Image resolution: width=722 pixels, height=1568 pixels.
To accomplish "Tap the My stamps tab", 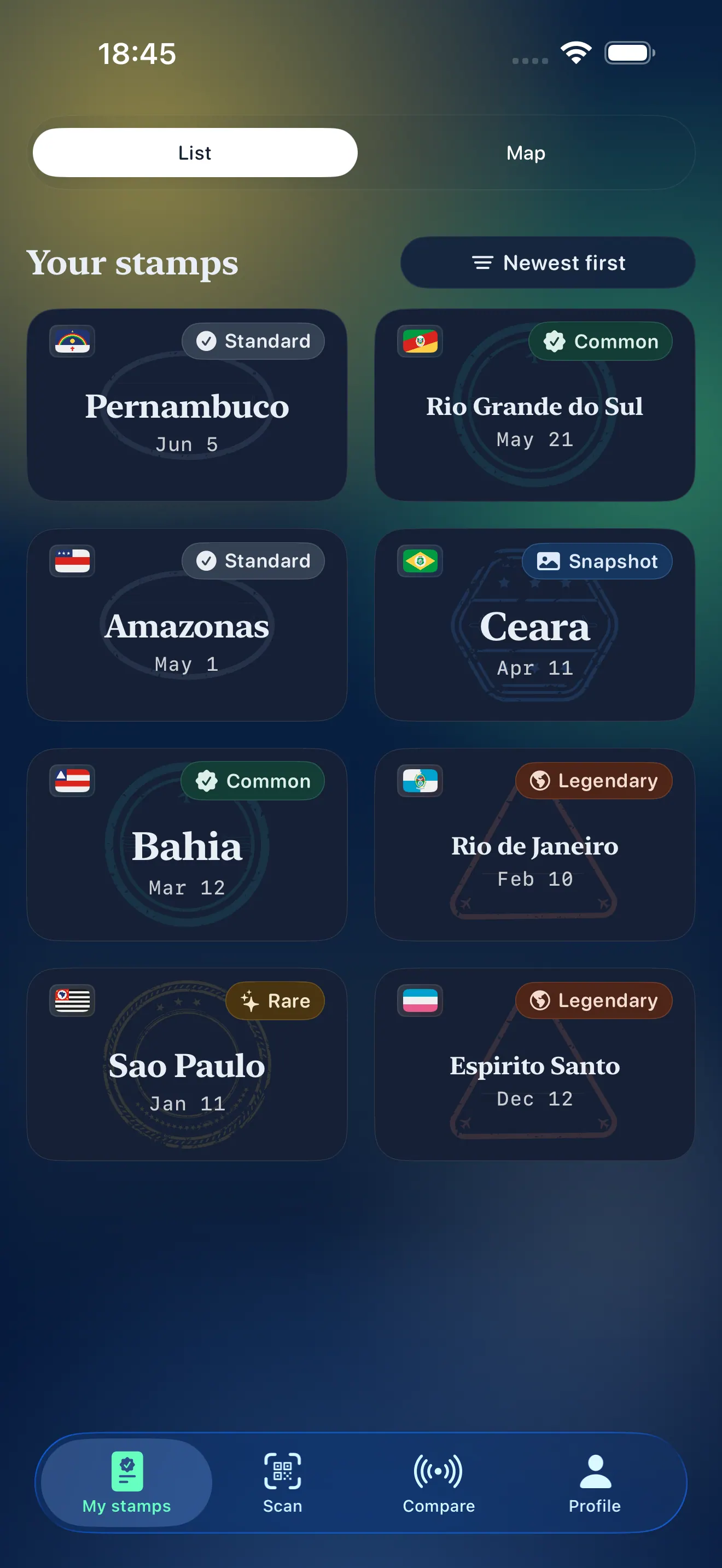I will pos(127,1483).
